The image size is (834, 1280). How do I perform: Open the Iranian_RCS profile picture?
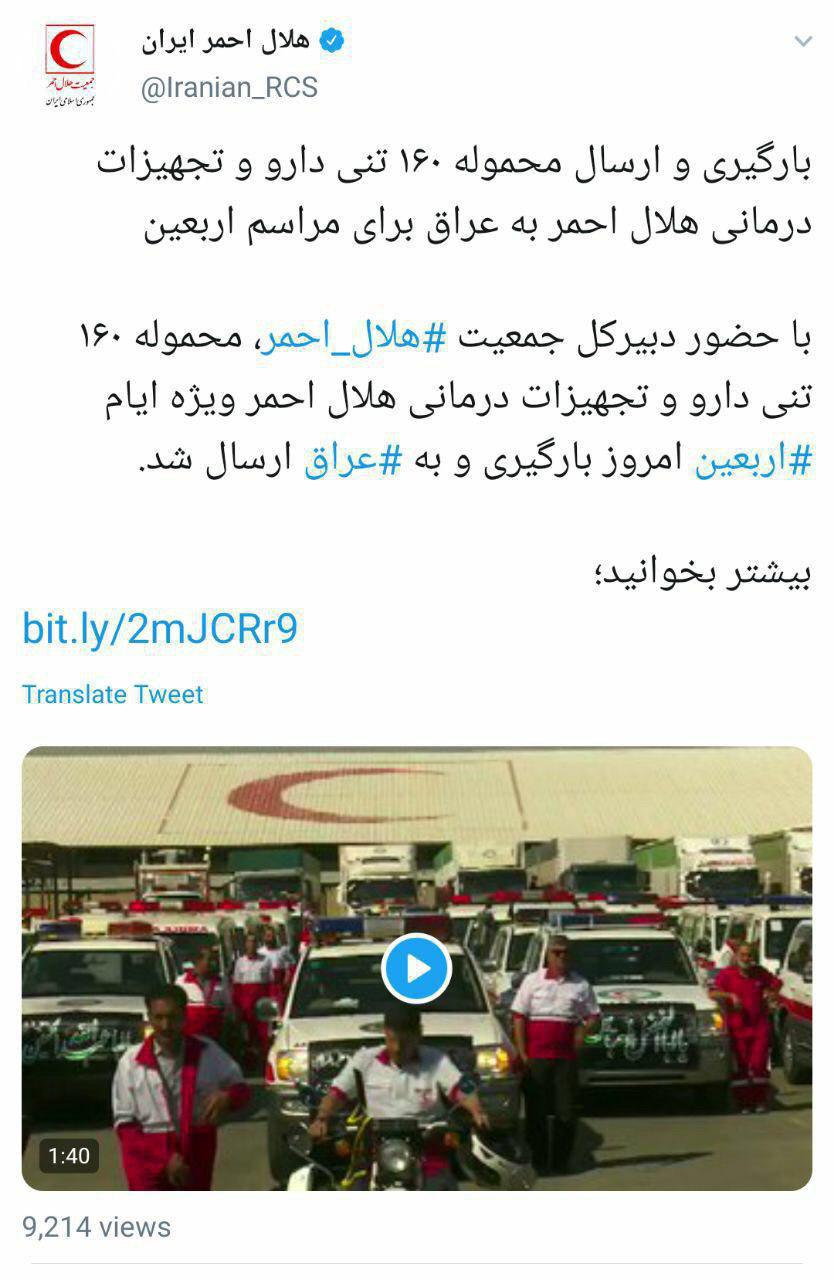70,66
